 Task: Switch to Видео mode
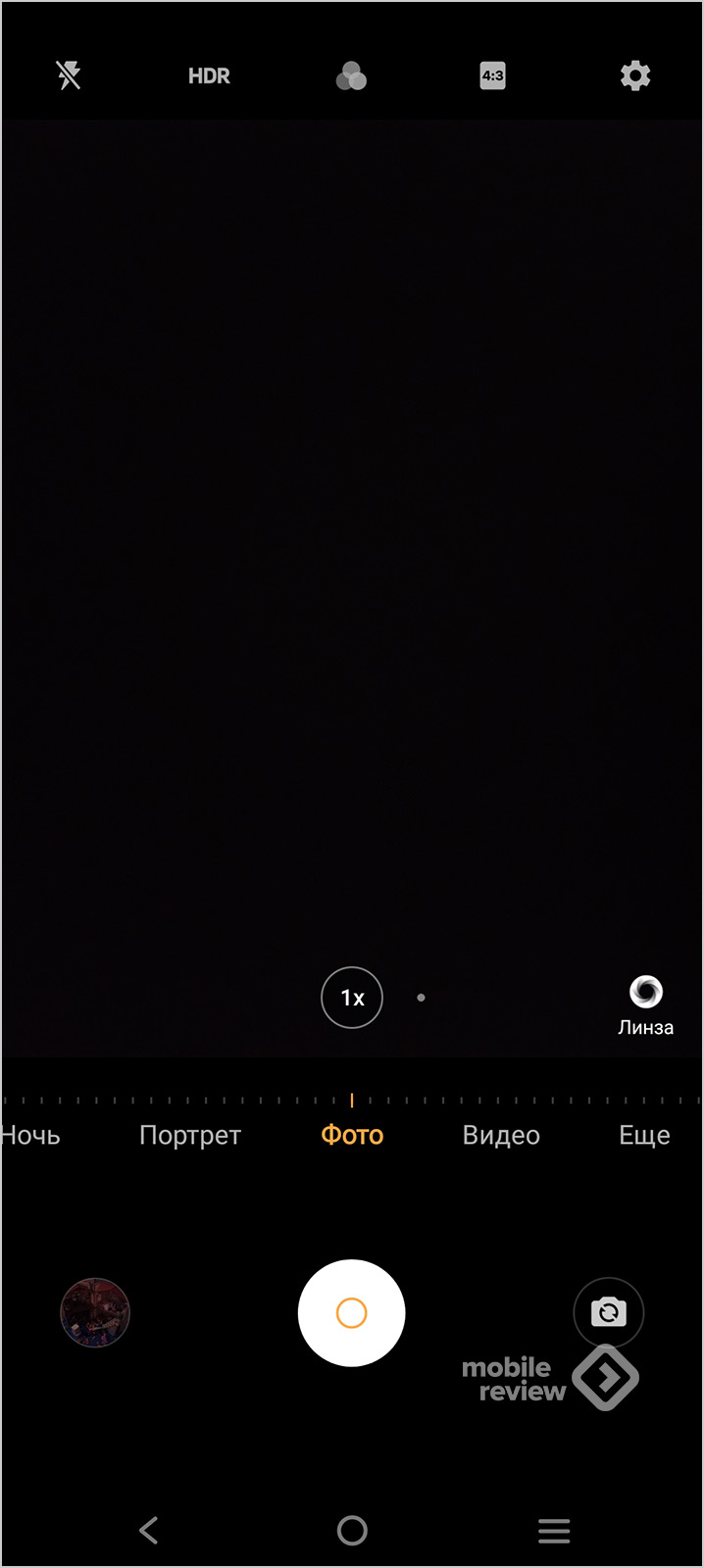501,1136
